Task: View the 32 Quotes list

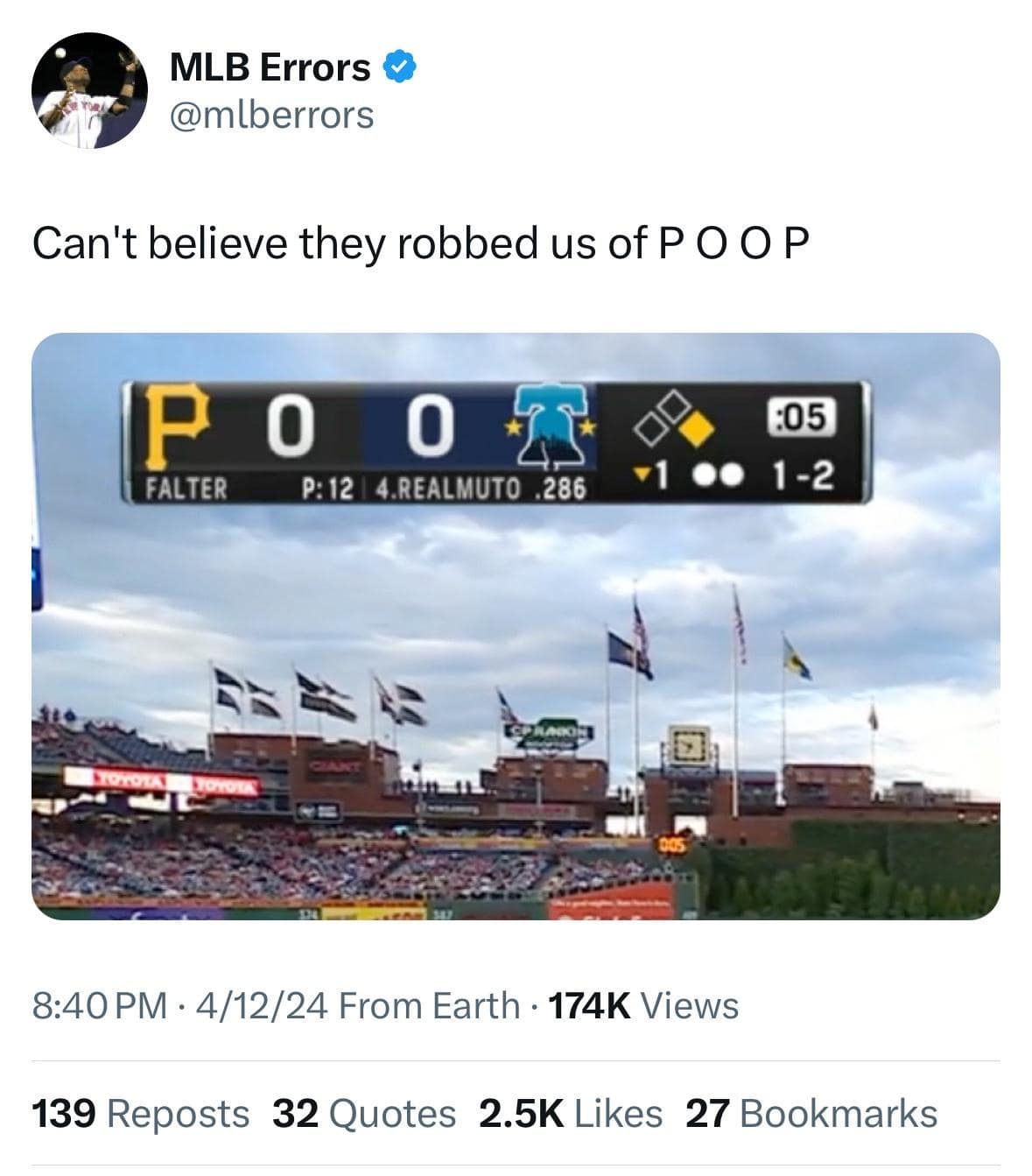Action: coord(363,1114)
